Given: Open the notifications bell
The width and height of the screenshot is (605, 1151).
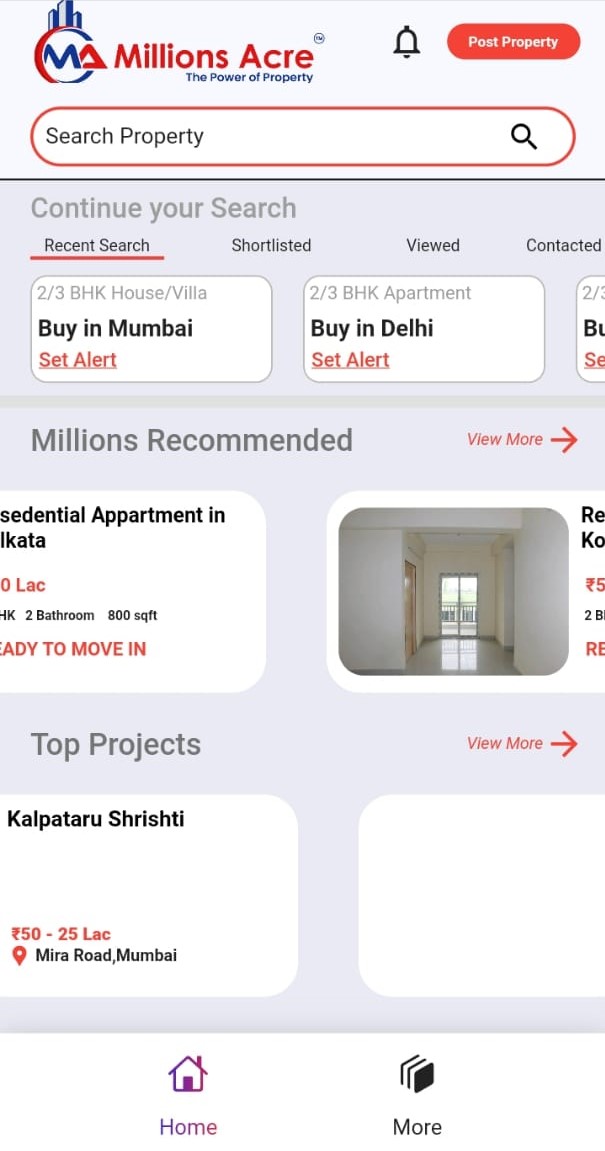Looking at the screenshot, I should tap(406, 42).
